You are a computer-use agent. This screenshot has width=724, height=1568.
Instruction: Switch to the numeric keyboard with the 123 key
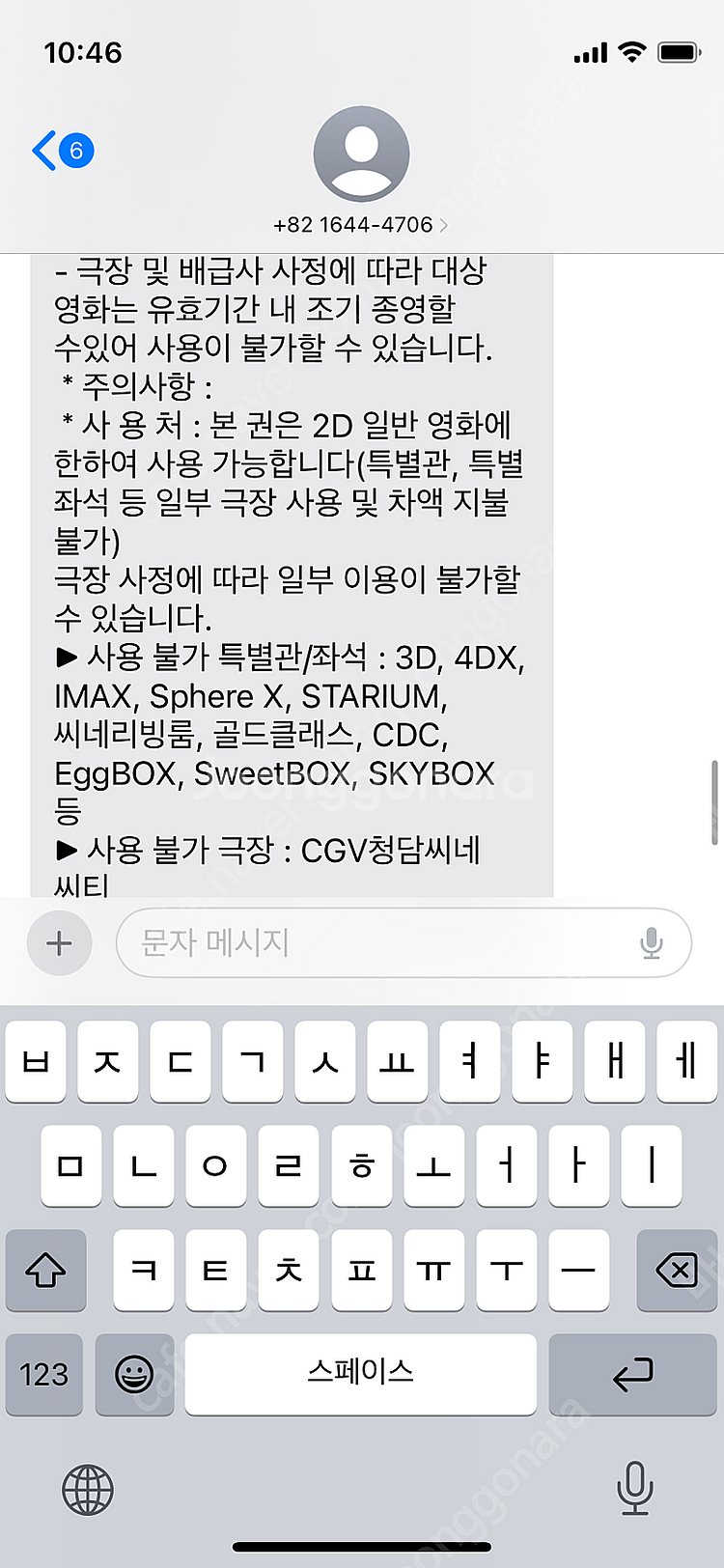[44, 1374]
